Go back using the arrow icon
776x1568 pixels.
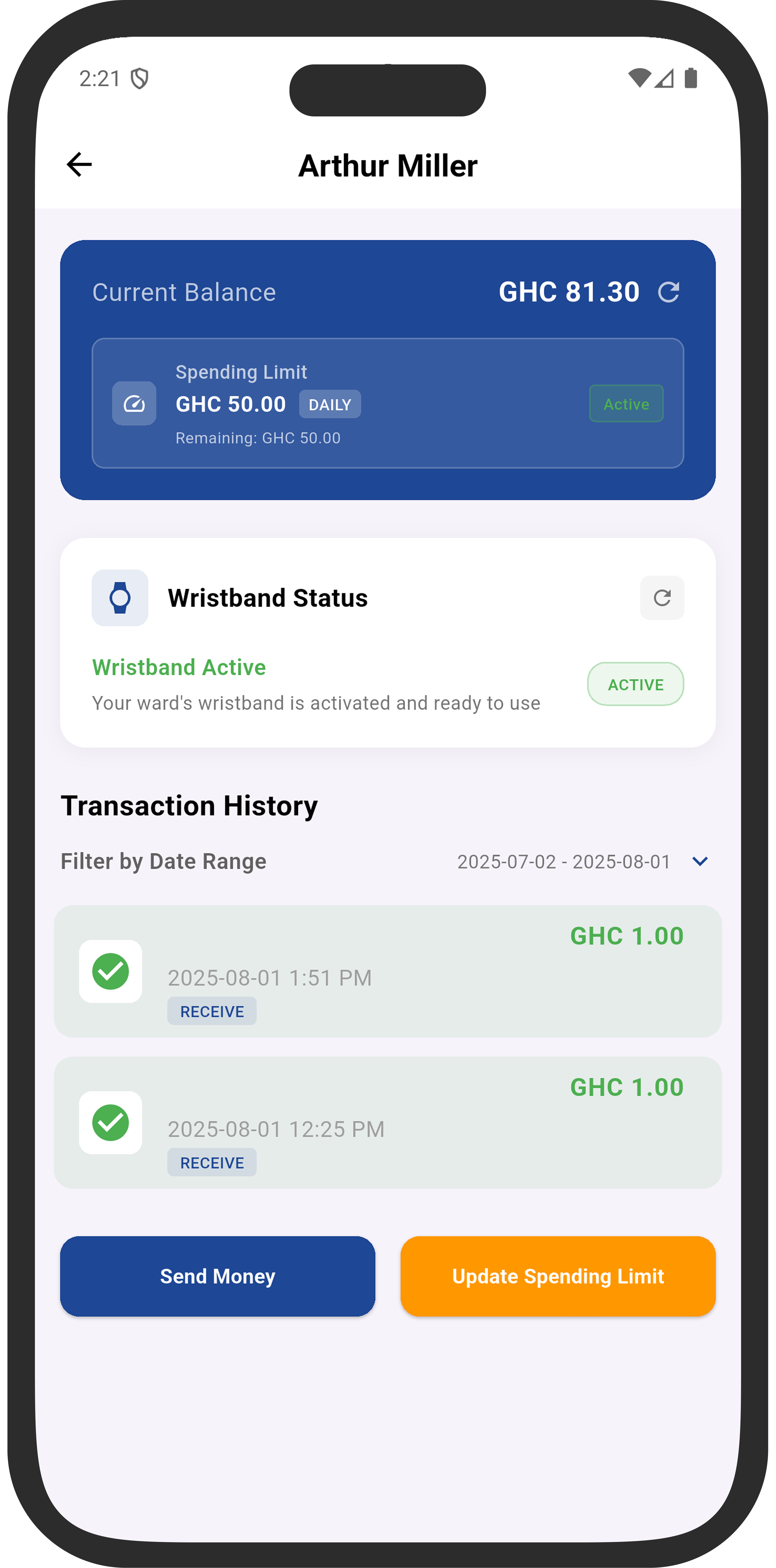[x=79, y=164]
